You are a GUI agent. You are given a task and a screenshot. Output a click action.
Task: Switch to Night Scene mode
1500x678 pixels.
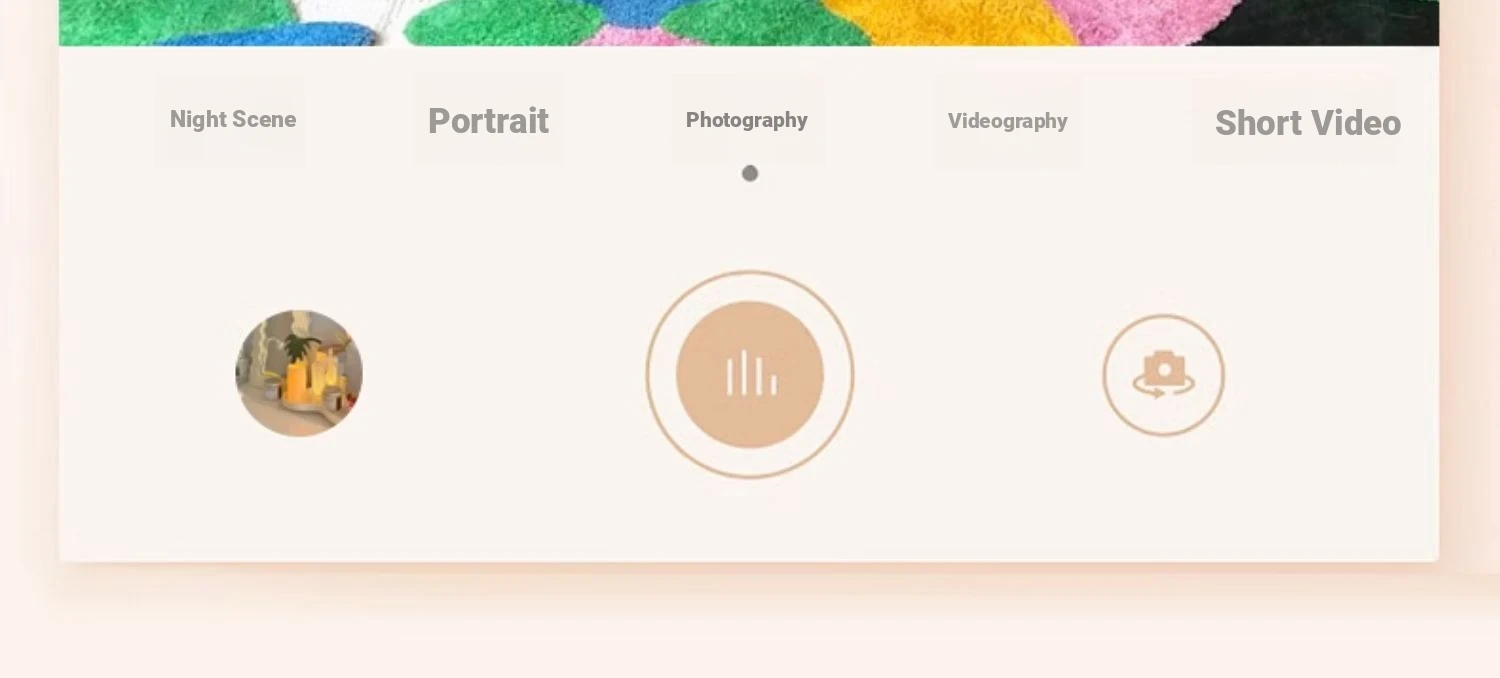point(232,120)
